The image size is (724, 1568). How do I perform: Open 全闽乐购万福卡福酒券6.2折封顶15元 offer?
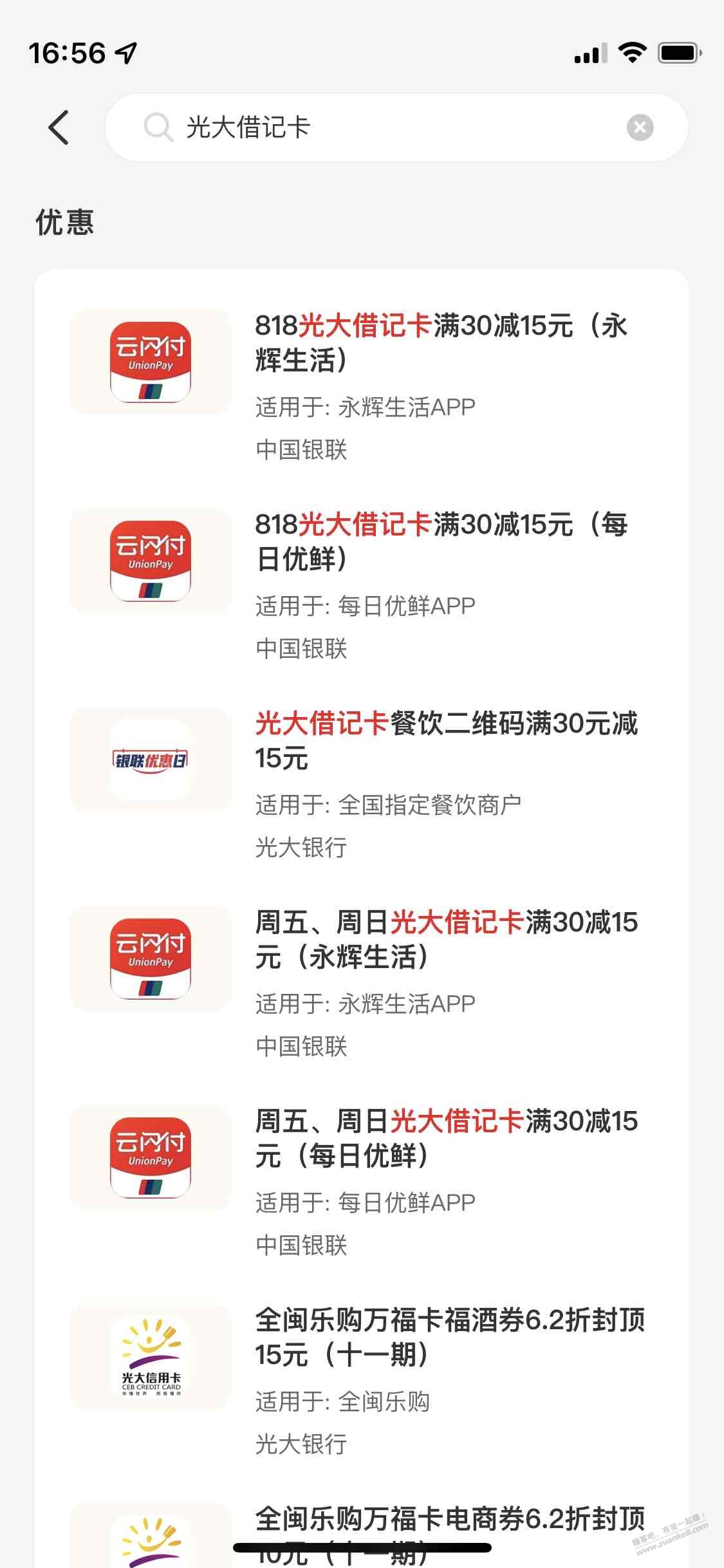pos(362,1381)
